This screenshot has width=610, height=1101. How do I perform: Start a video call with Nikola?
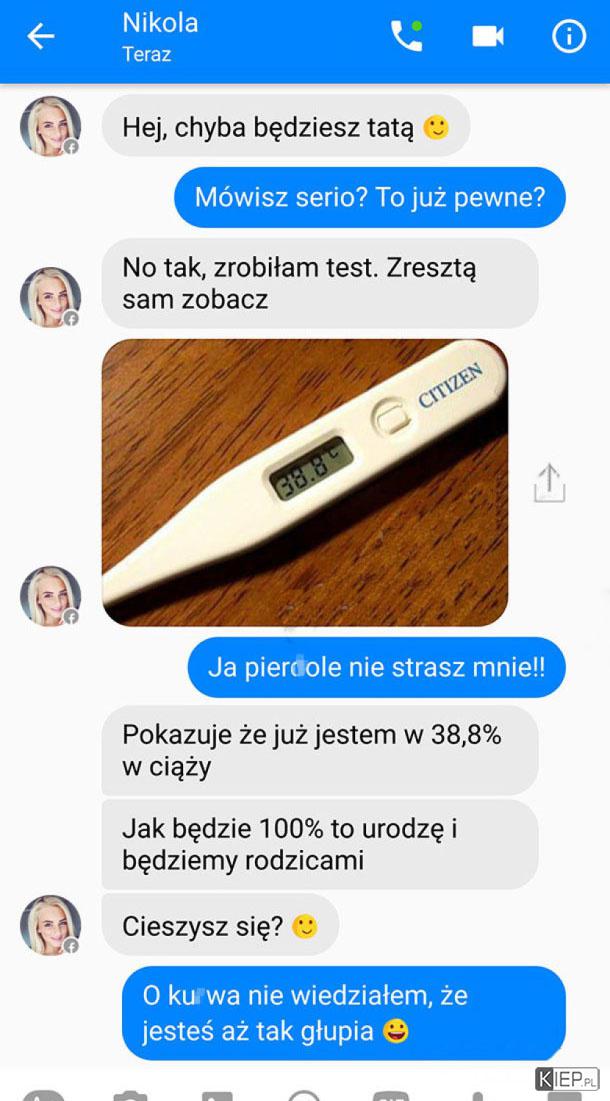tap(487, 37)
